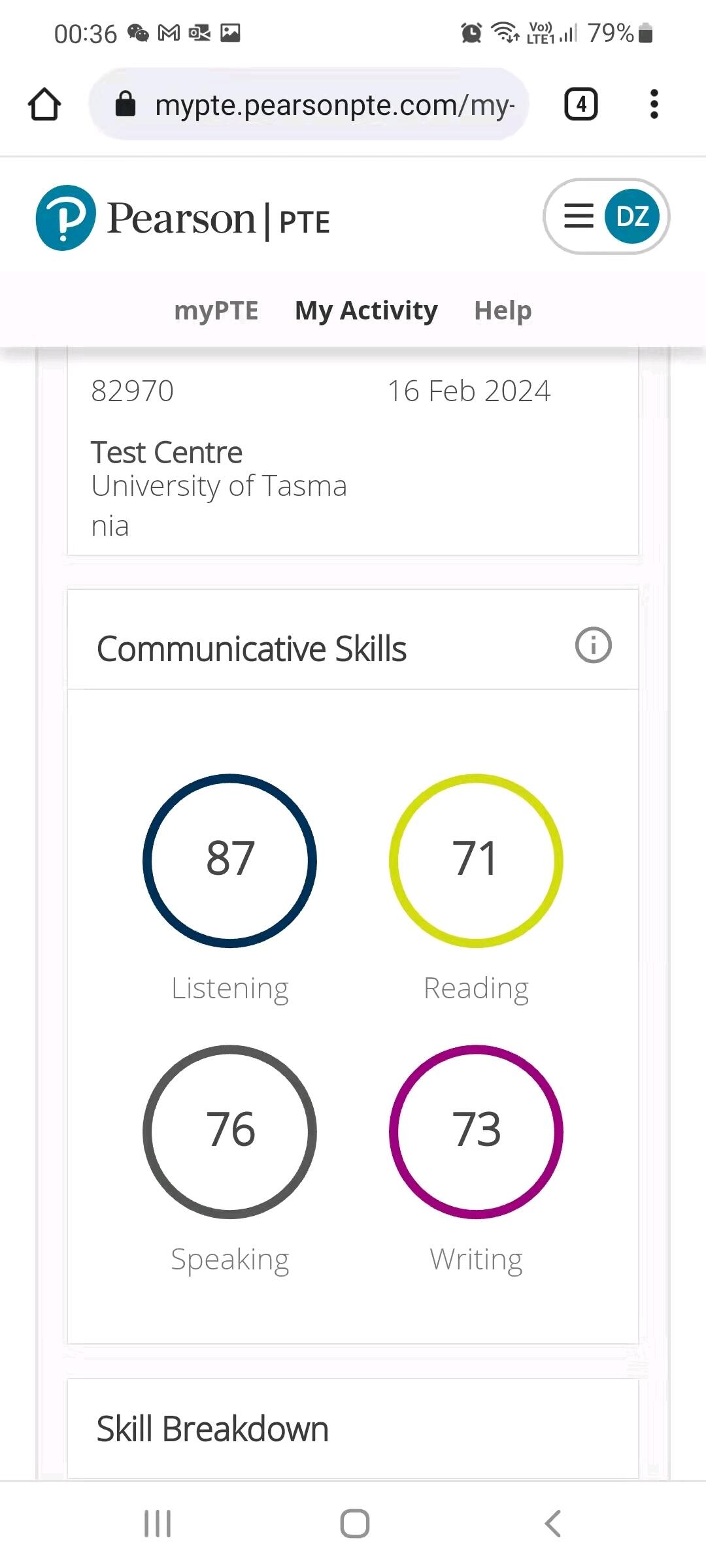Open the Help page
Screen dimensions: 706x1568
pos(503,310)
